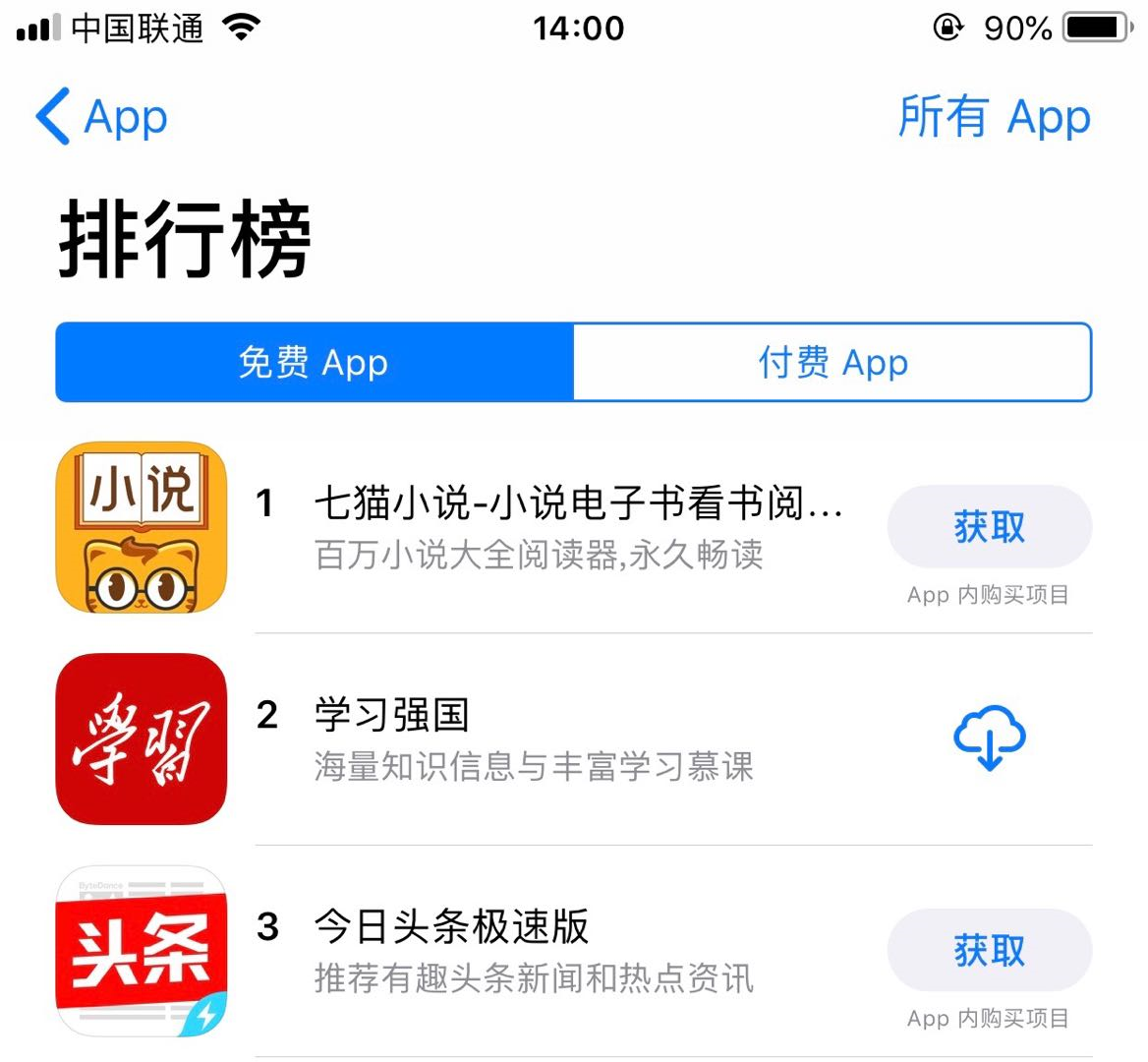Select the 免费 App tab
The width and height of the screenshot is (1148, 1062).
click(x=315, y=363)
